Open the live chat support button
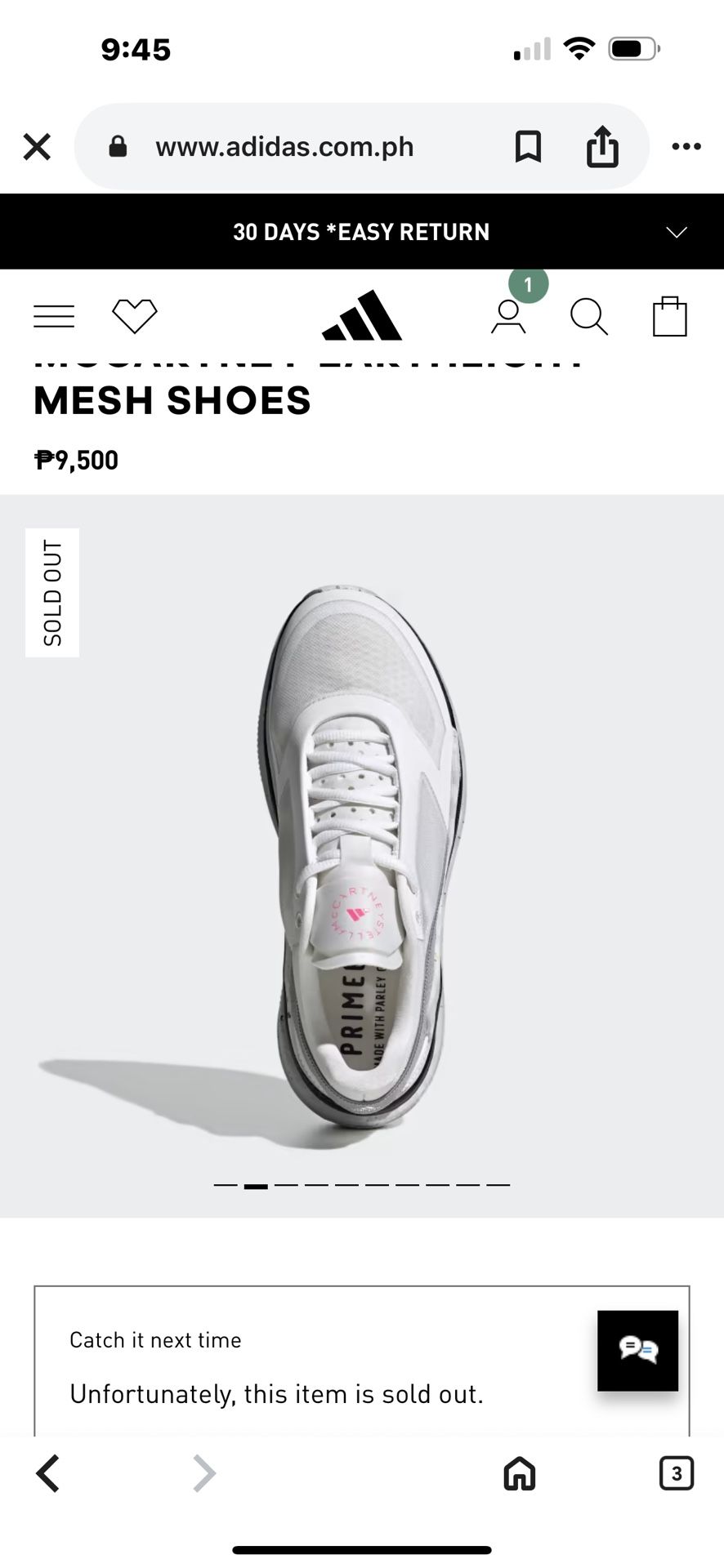This screenshot has width=724, height=1568. (638, 1351)
